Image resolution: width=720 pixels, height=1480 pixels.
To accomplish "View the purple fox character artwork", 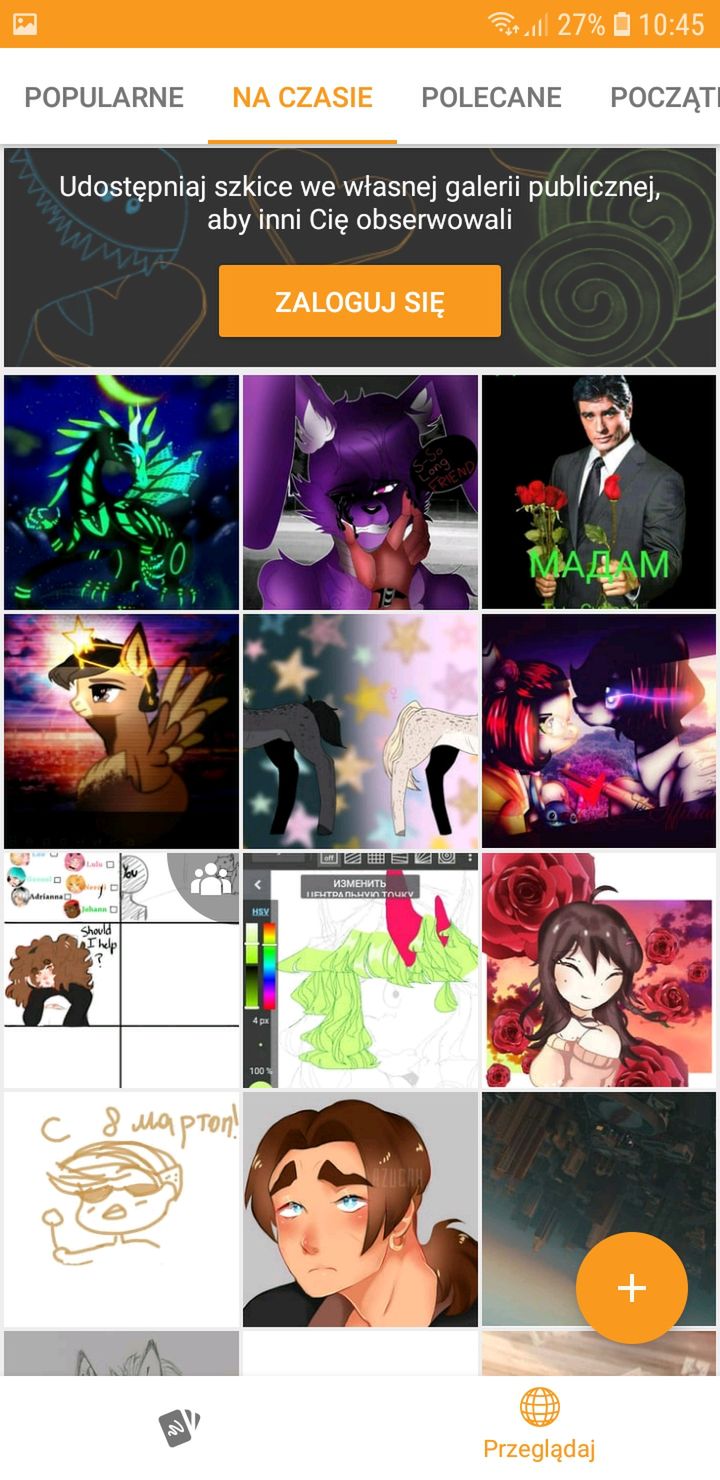I will click(x=360, y=492).
